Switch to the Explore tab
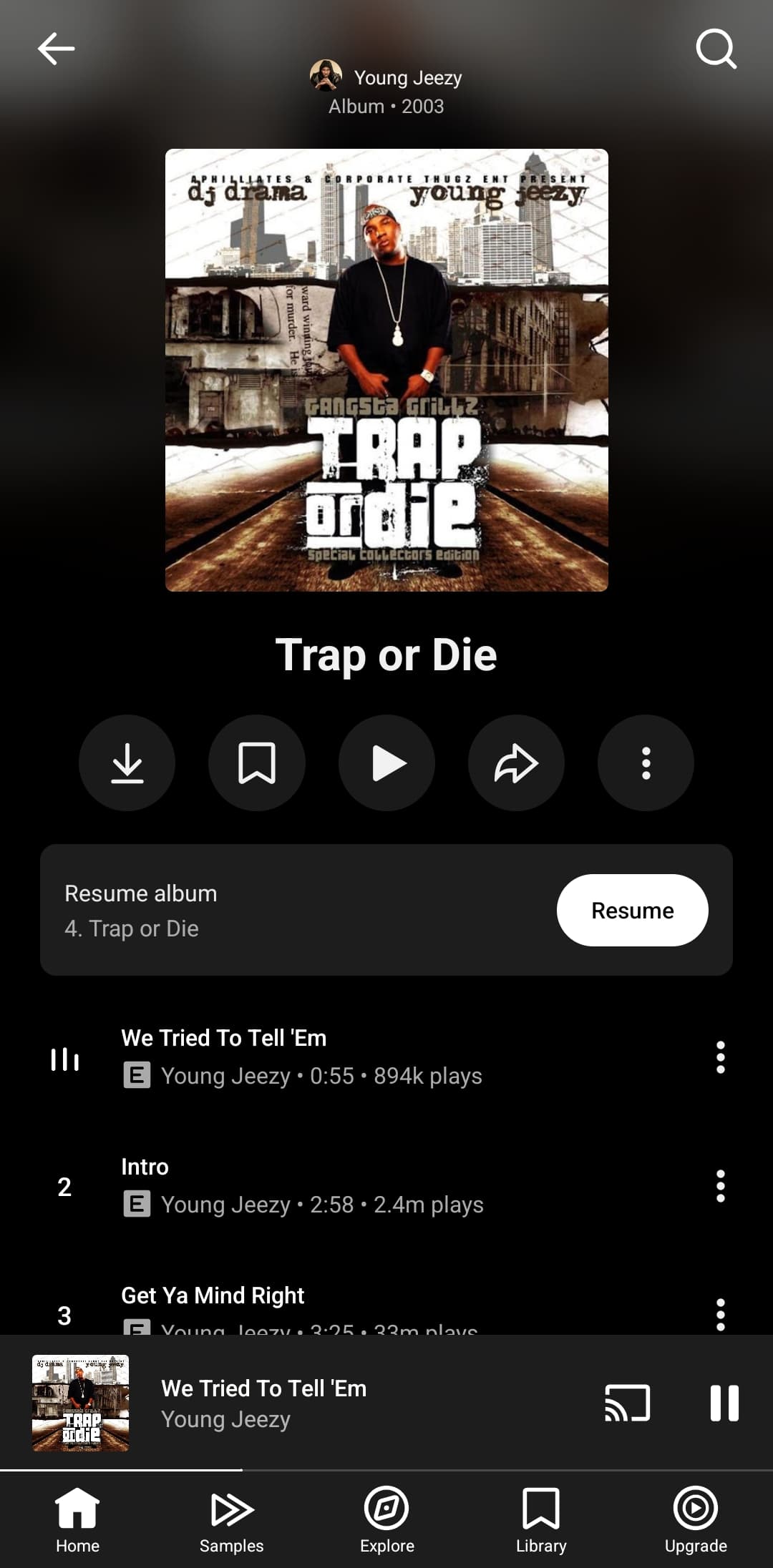The height and width of the screenshot is (1568, 773). pos(386,1519)
